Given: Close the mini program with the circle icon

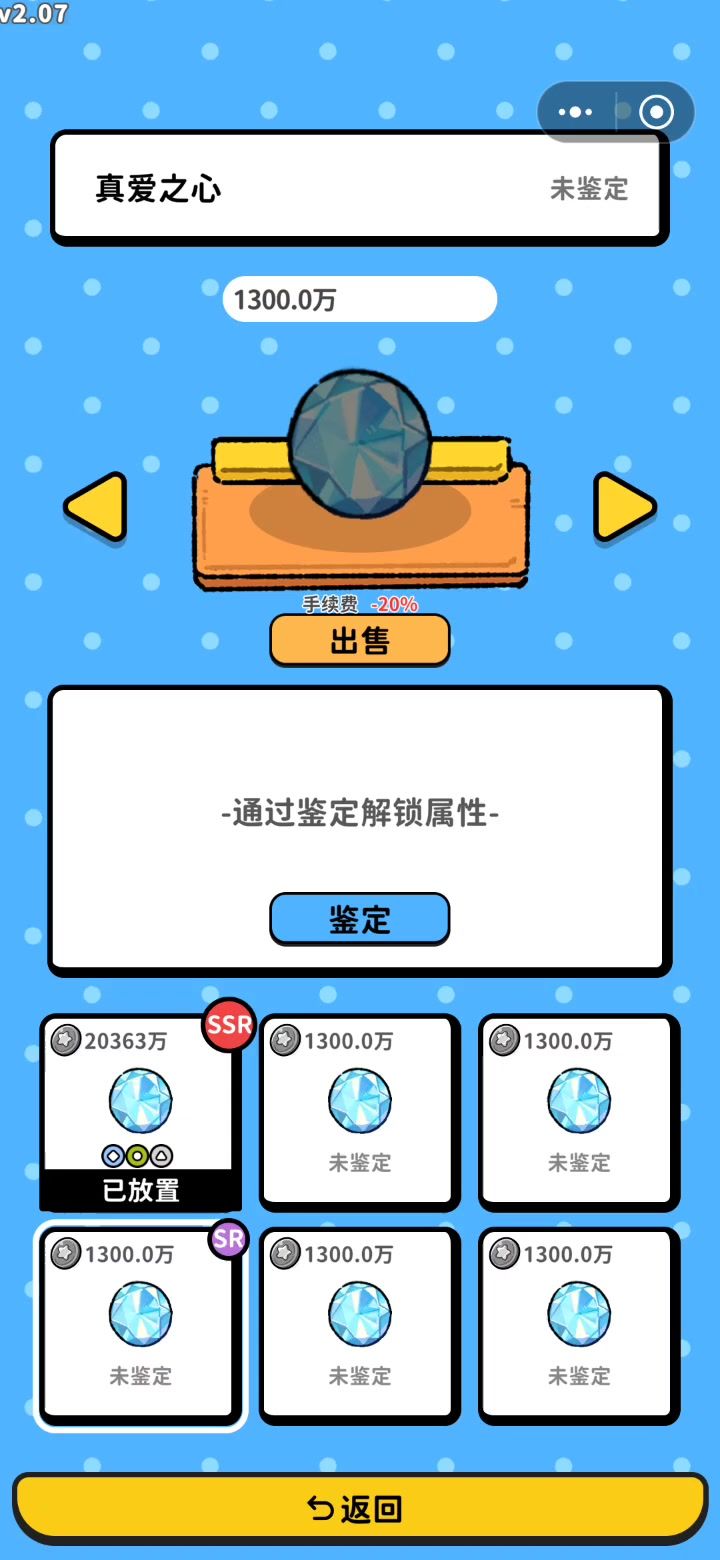Looking at the screenshot, I should point(656,112).
